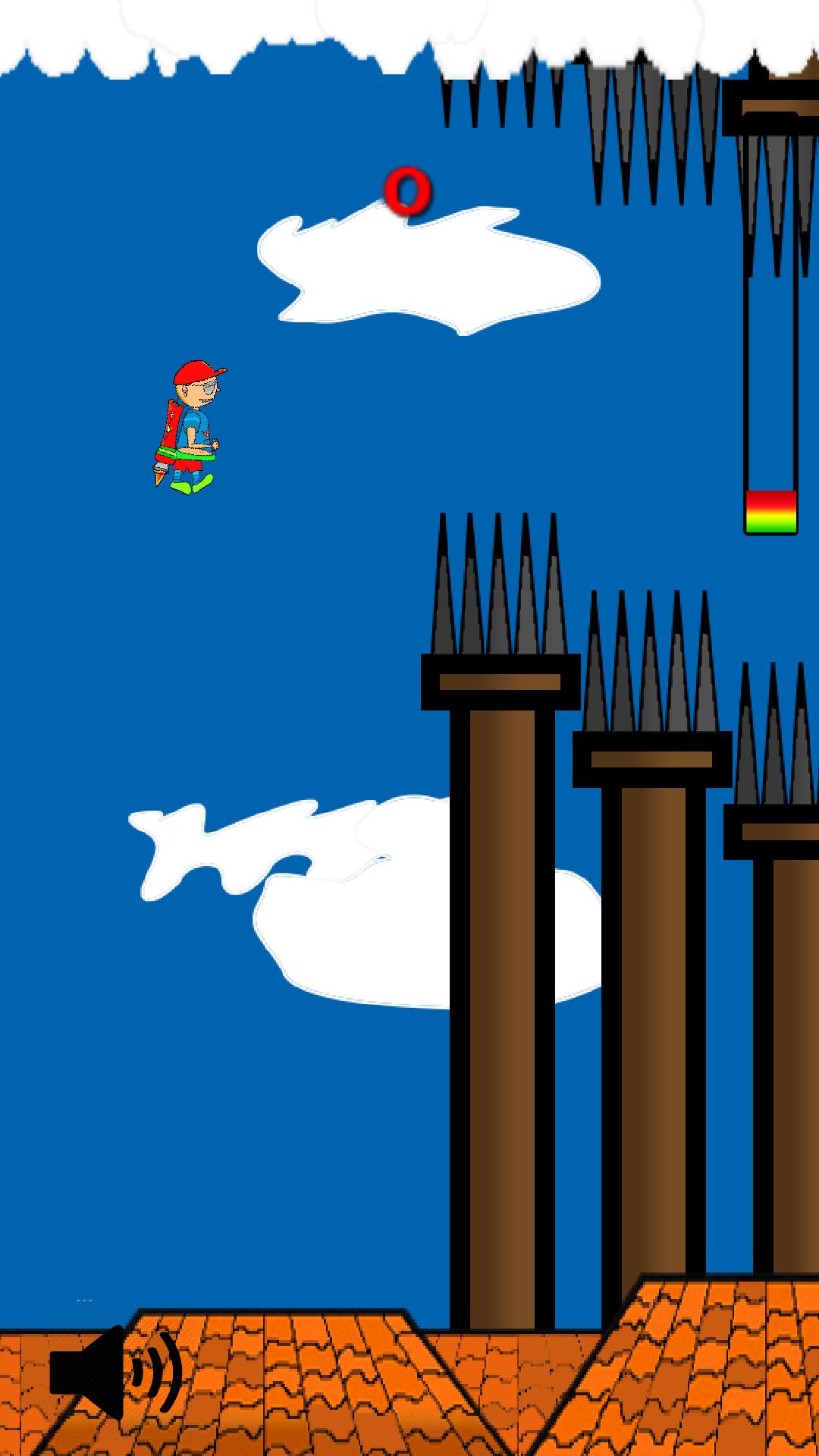Click the red ring to toggle collection
Viewport: 819px width, 1456px height.
(x=408, y=190)
